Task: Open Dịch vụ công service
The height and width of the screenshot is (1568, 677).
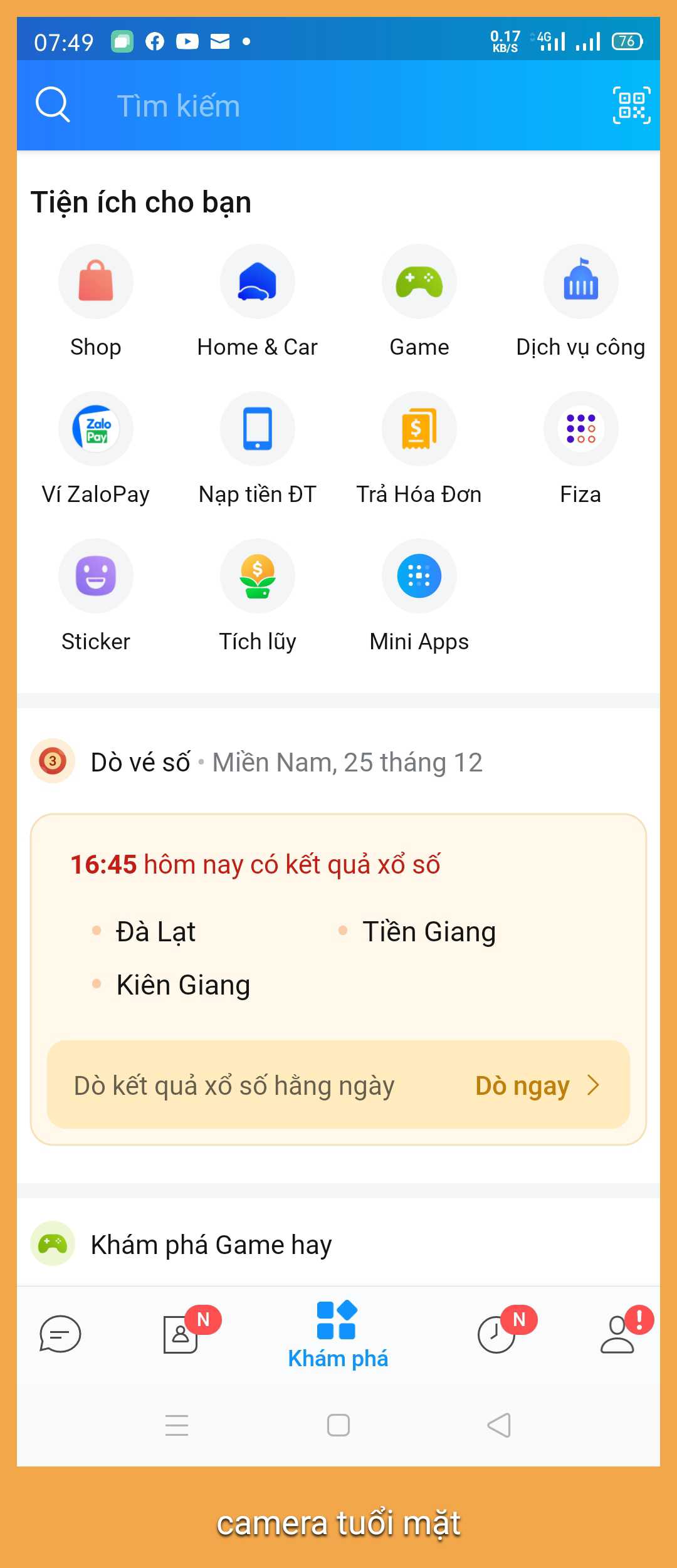Action: click(580, 282)
